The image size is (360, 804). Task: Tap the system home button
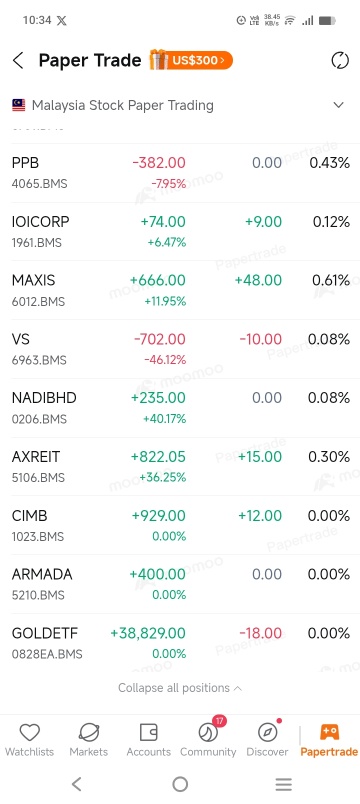[x=180, y=783]
